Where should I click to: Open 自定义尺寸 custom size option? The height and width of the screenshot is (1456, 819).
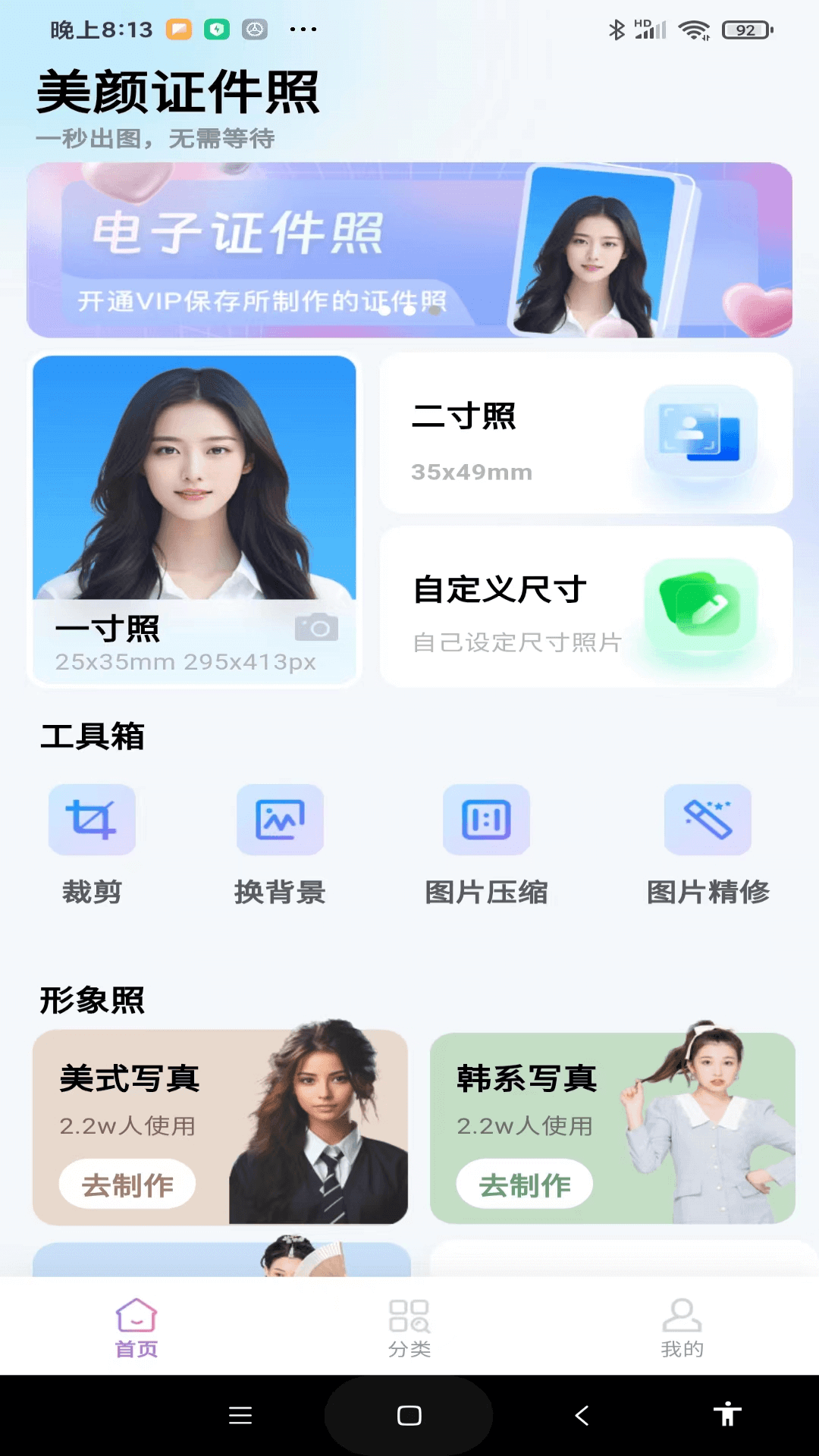[585, 607]
